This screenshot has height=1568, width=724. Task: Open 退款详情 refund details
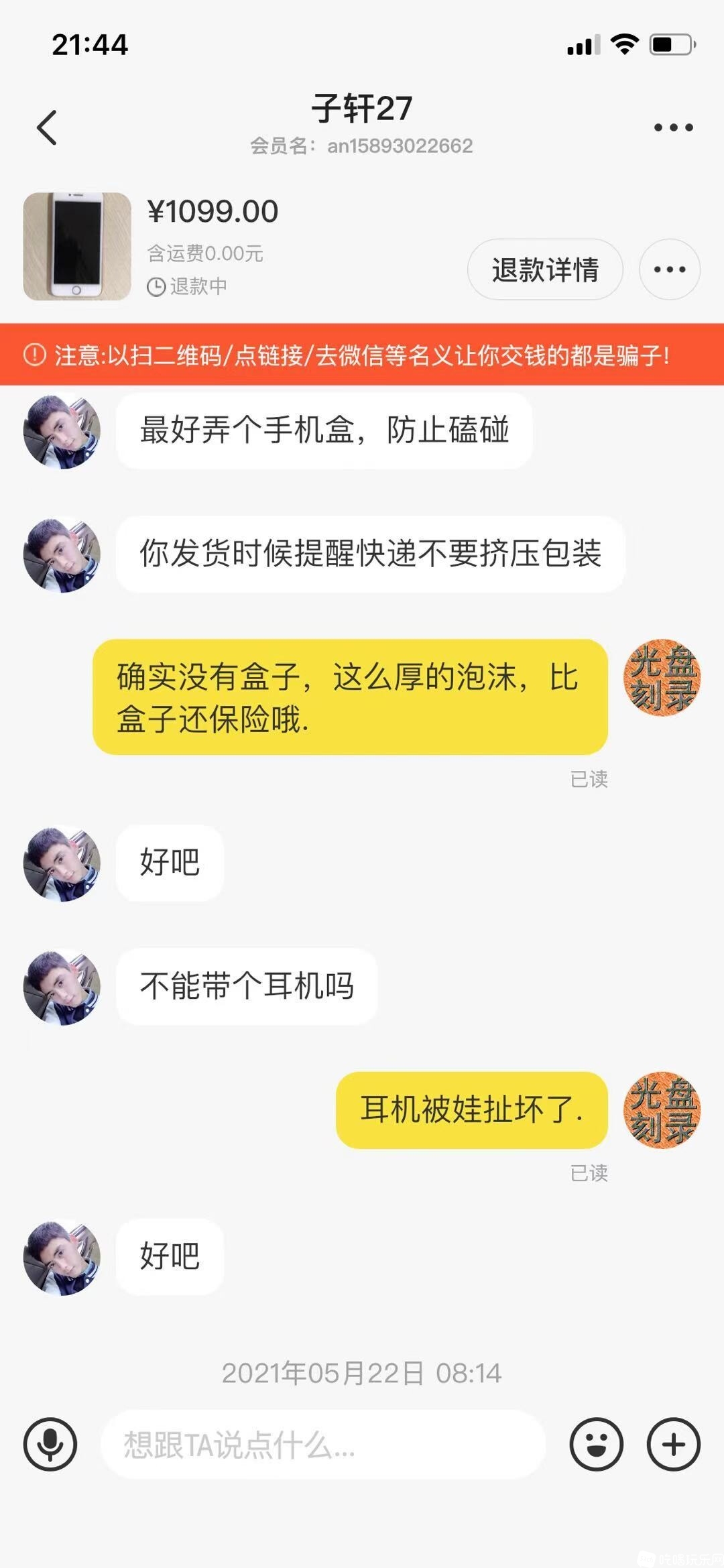[545, 269]
